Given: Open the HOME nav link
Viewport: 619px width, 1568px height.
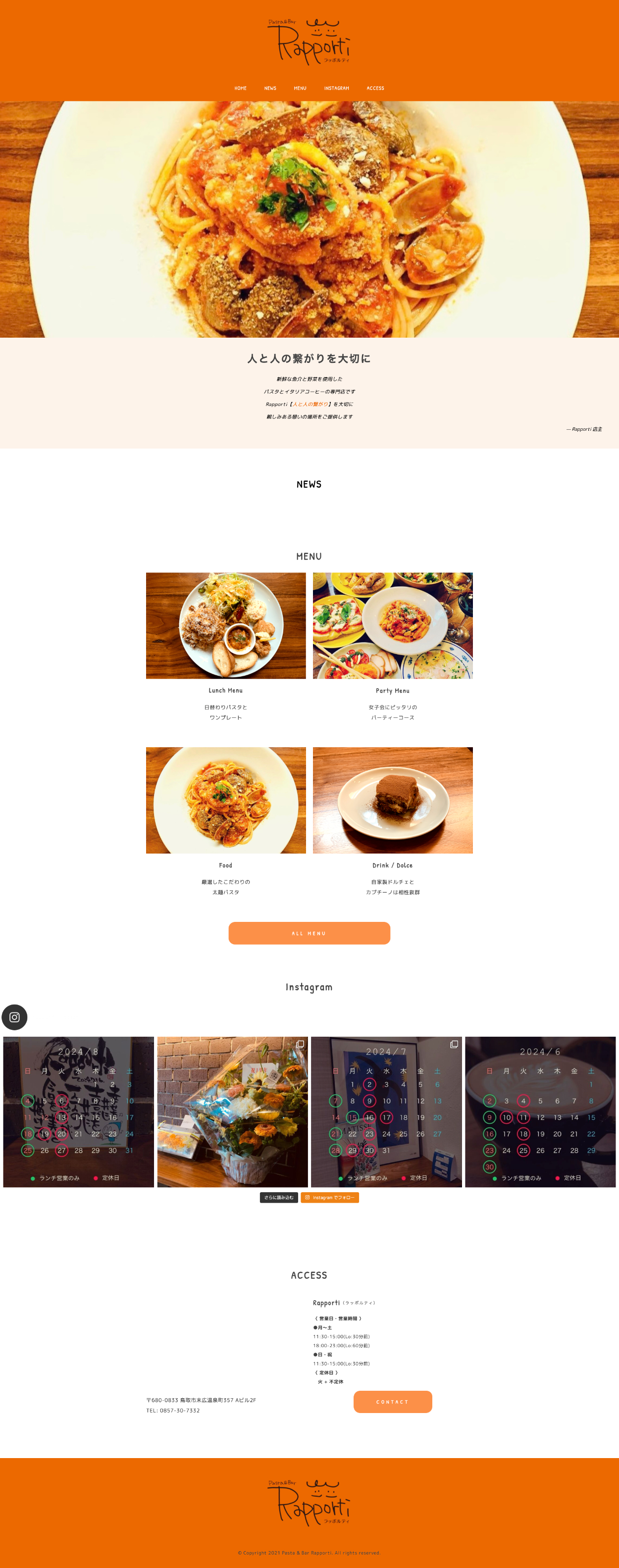Looking at the screenshot, I should pos(240,88).
